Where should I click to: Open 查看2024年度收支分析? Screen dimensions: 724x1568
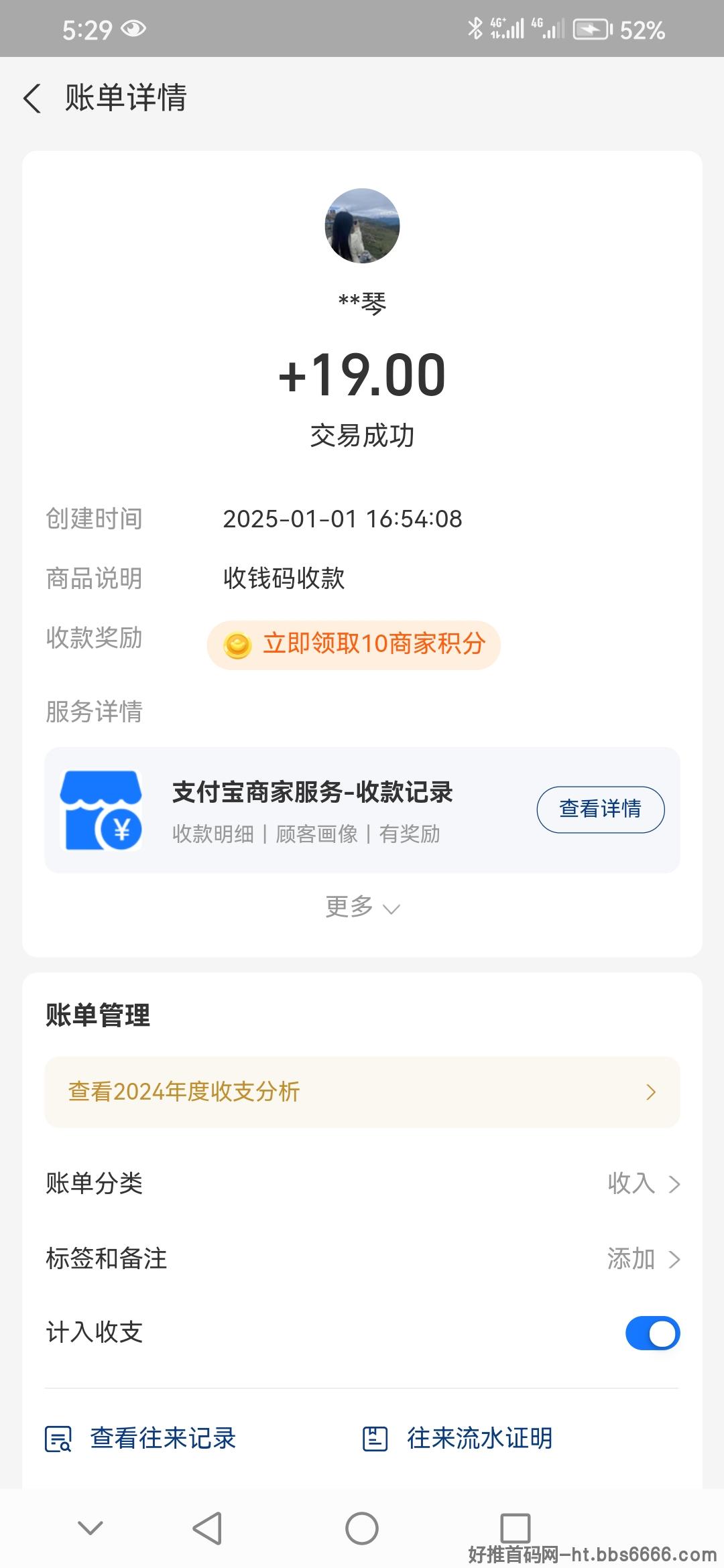point(362,1092)
